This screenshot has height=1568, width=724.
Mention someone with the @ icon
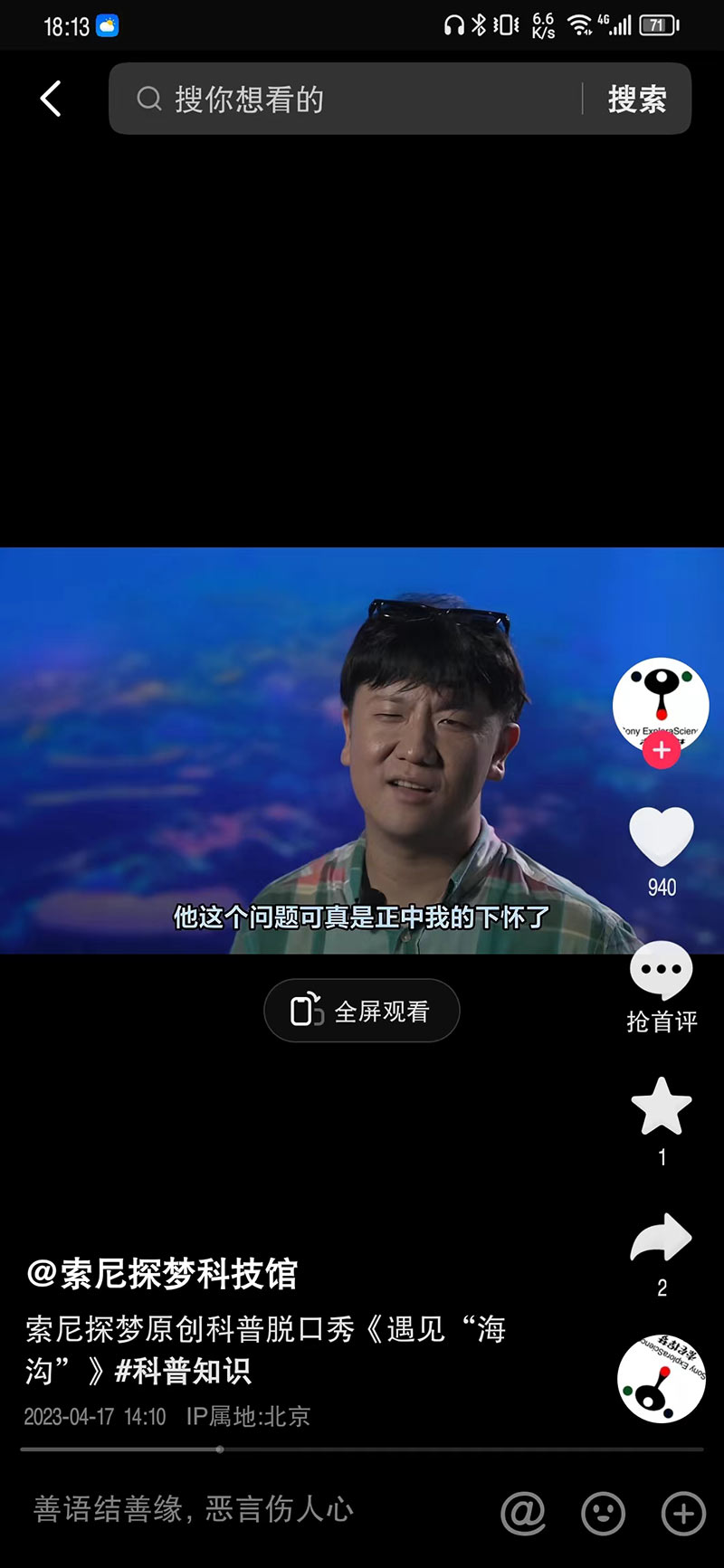[x=523, y=1512]
